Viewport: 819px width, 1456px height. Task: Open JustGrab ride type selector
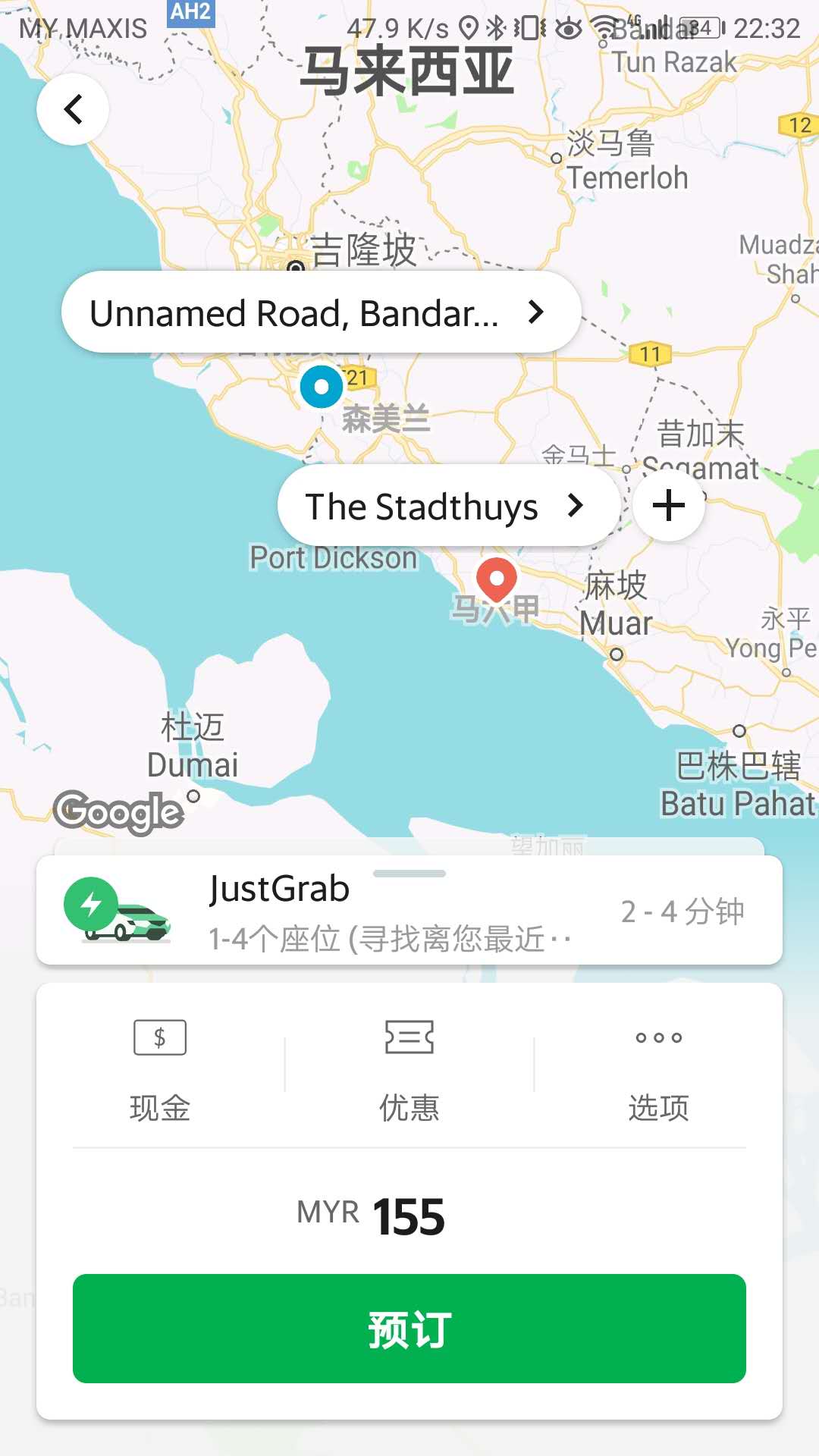(409, 912)
